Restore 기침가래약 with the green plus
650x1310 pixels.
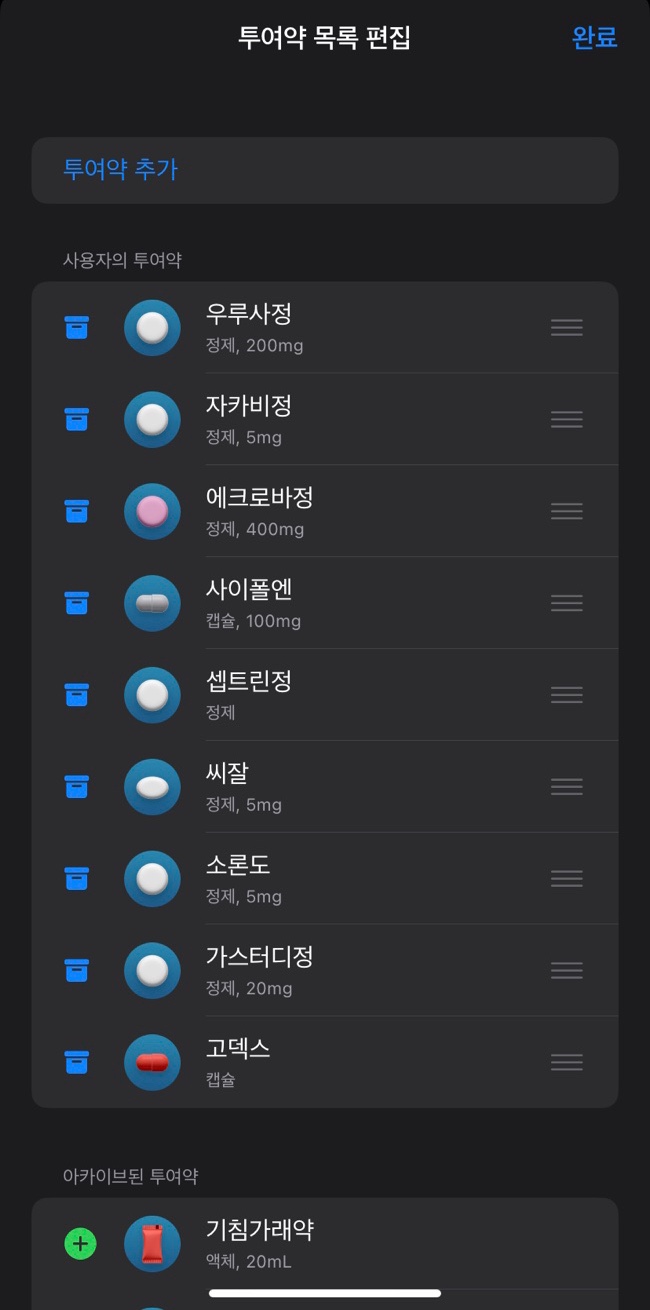point(80,1244)
